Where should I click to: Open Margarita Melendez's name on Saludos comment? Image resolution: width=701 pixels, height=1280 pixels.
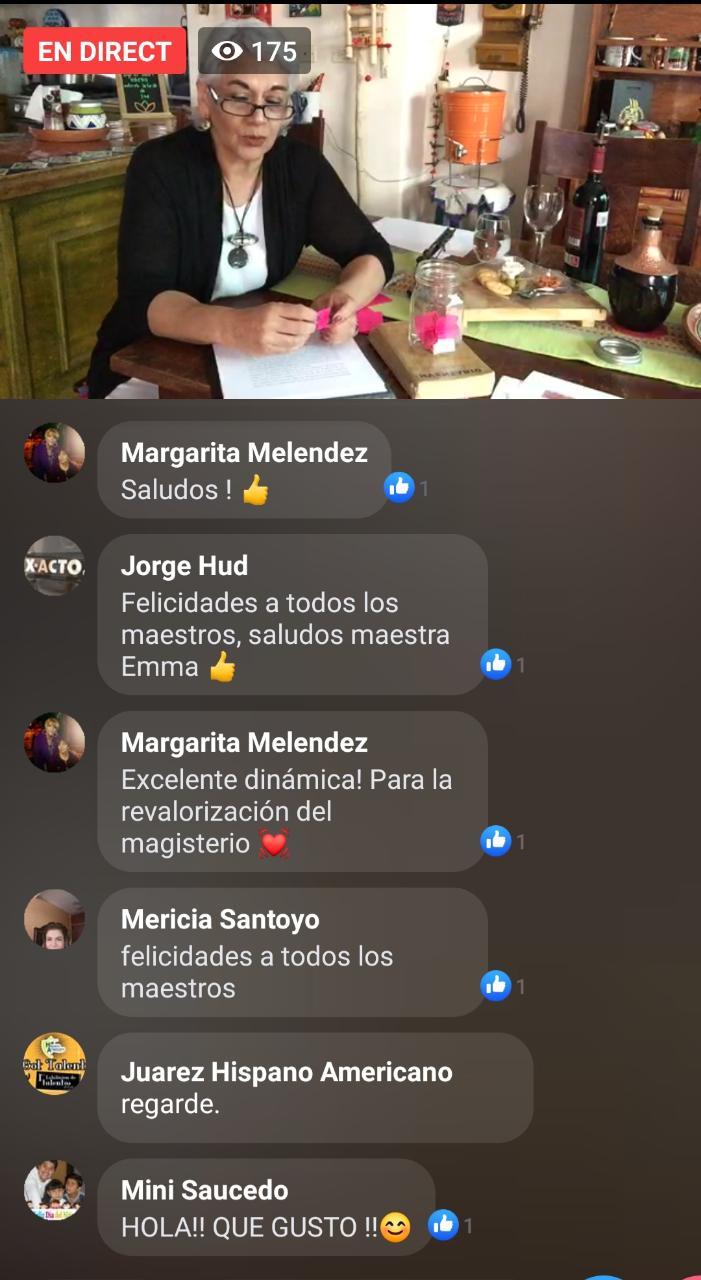tap(244, 453)
